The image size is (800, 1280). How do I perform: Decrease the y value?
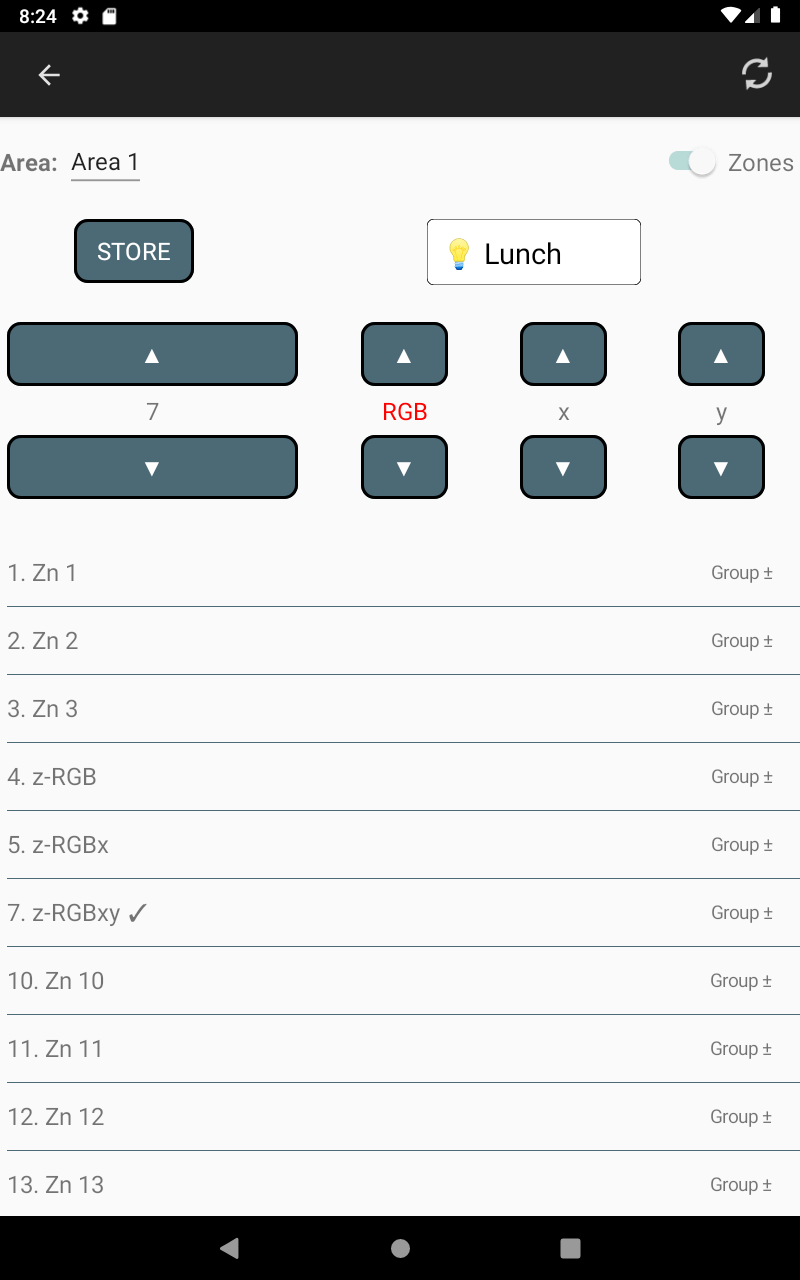tap(721, 467)
